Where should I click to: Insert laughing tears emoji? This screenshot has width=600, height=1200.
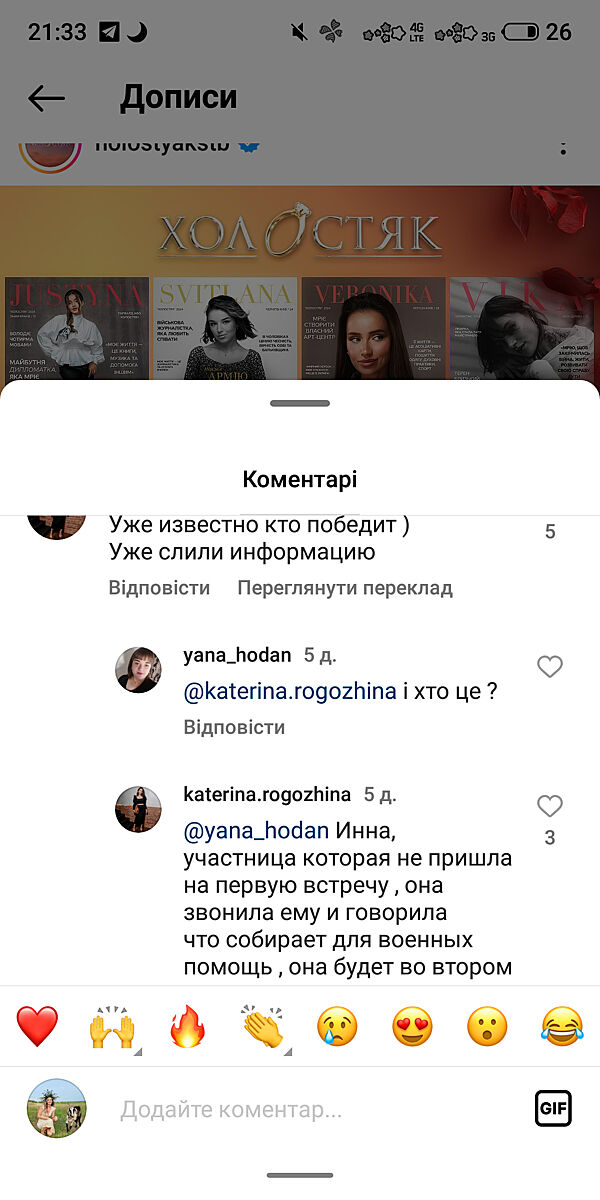click(x=562, y=1027)
